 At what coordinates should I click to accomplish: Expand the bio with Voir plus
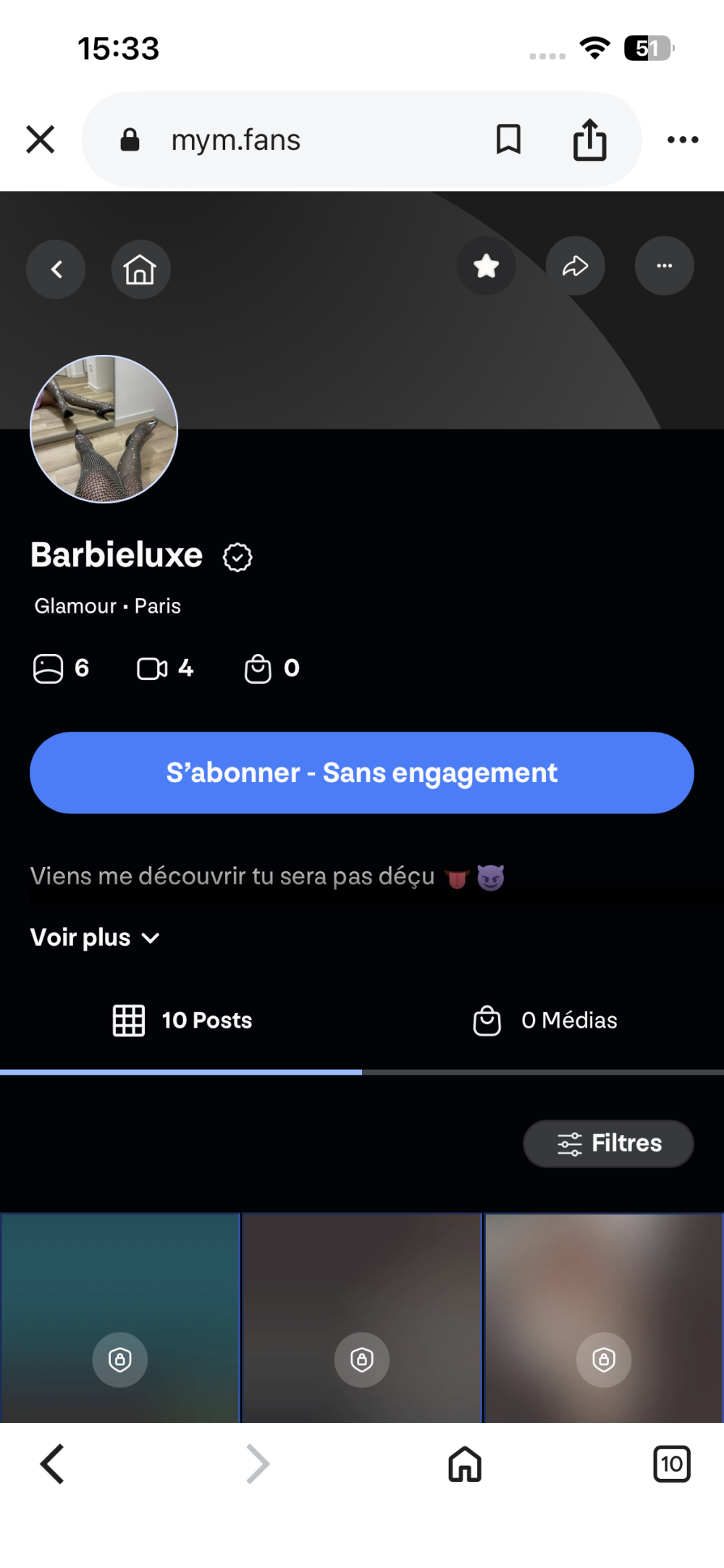pos(95,938)
